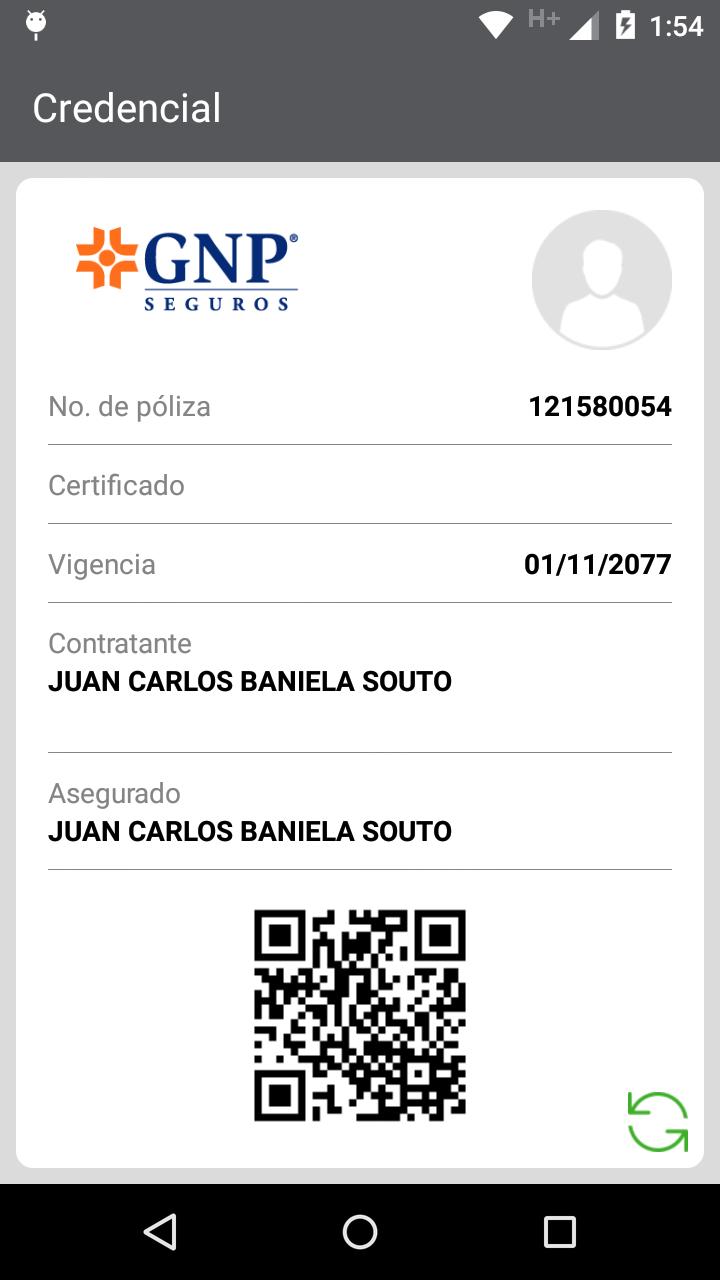Open the profile photo placeholder

[x=602, y=280]
